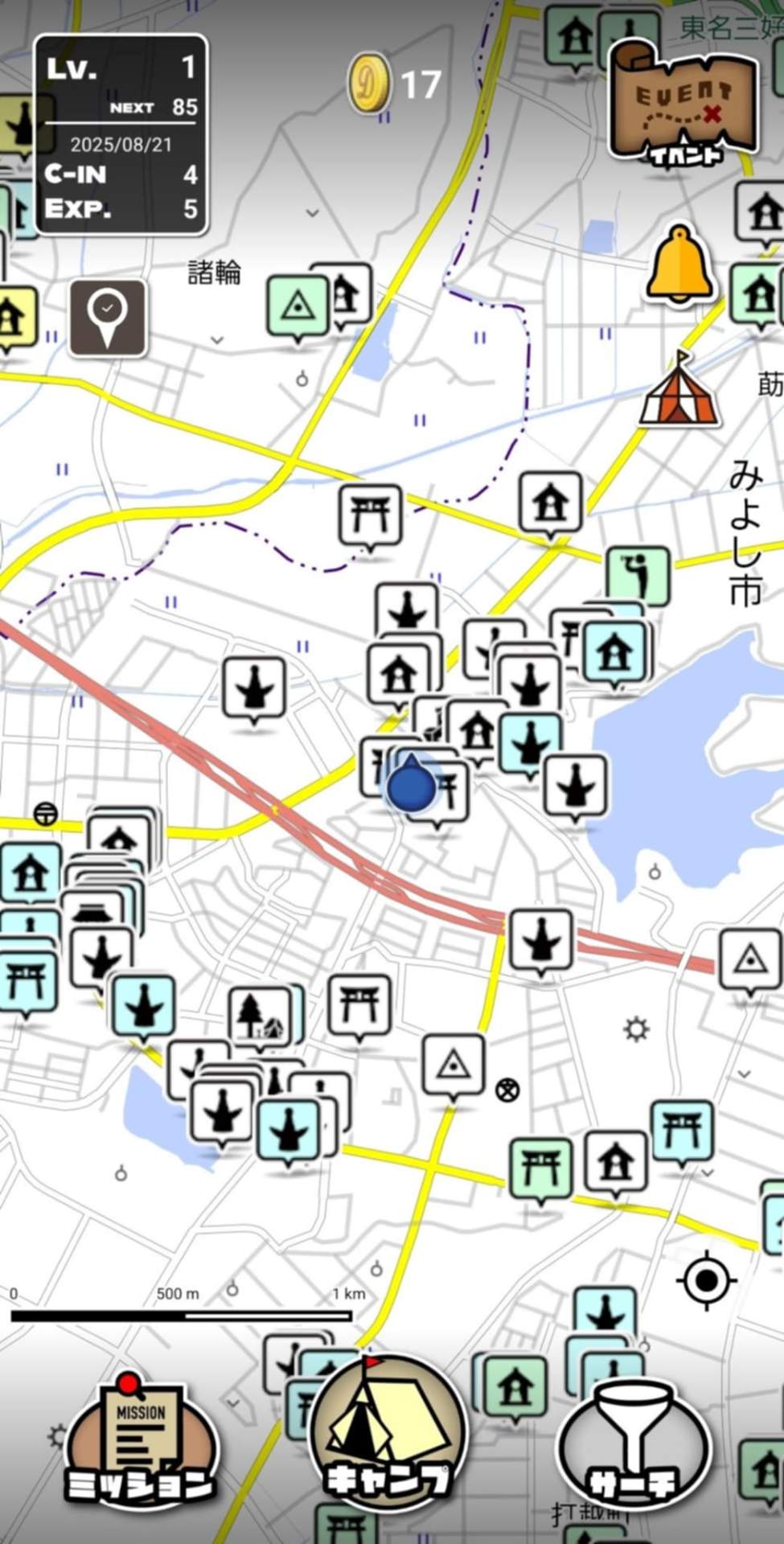Open the coin balance counter

[395, 84]
